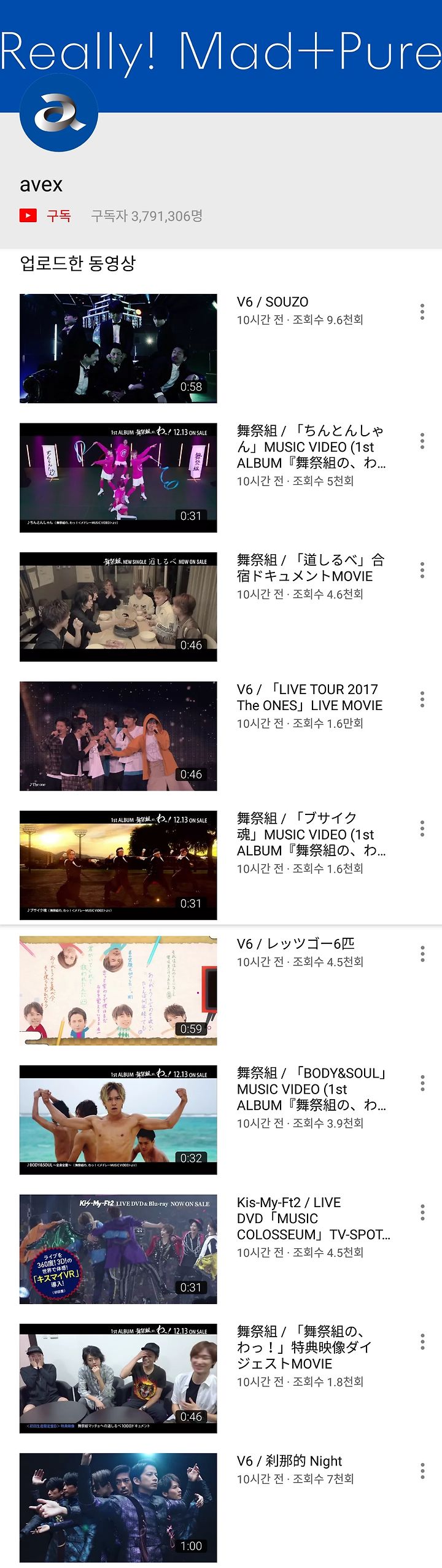Play V6 LIVE TOUR 2017 The ONES movie
Image resolution: width=442 pixels, height=1568 pixels.
[x=118, y=736]
